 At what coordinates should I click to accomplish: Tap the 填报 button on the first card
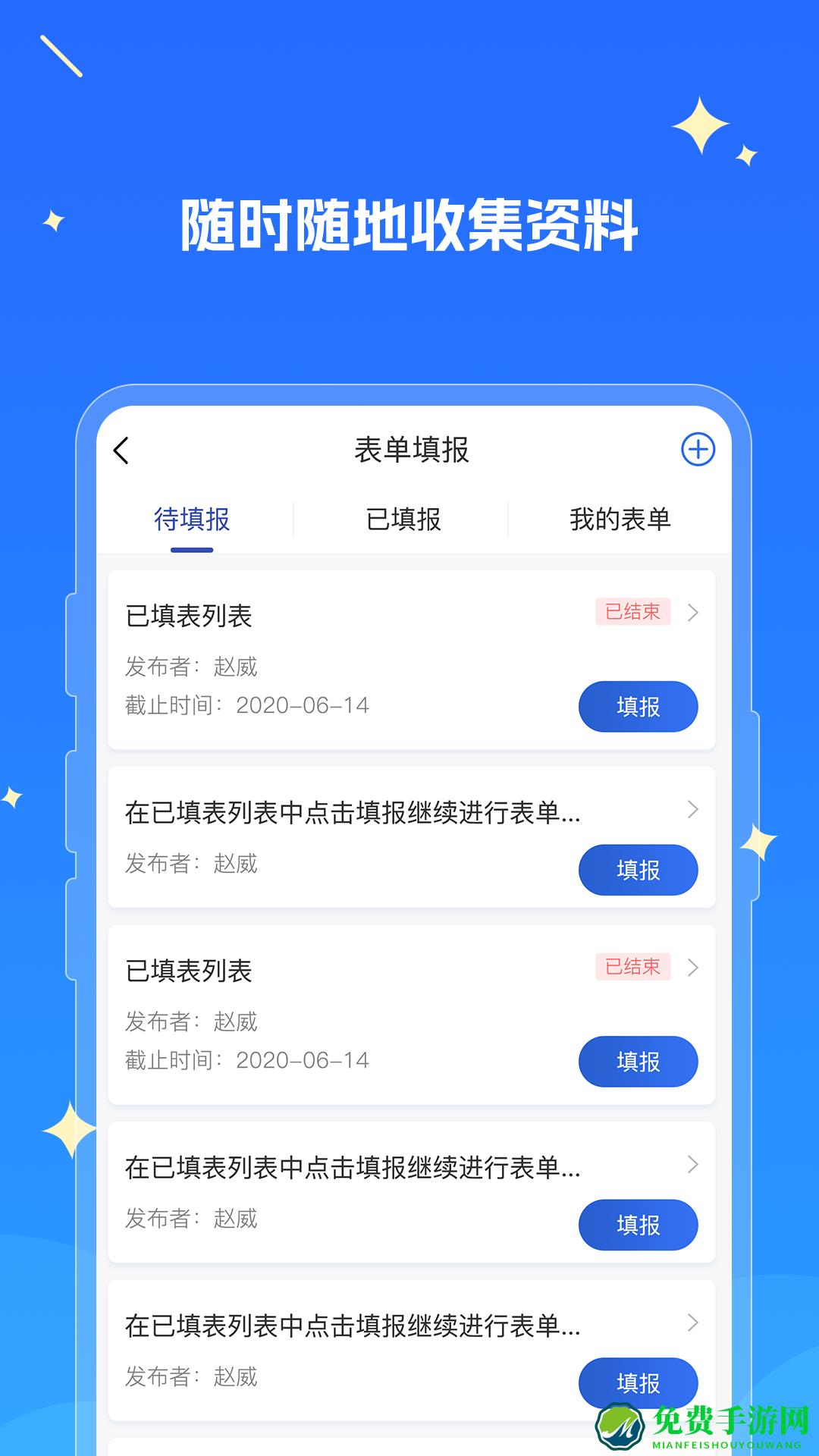pos(639,706)
